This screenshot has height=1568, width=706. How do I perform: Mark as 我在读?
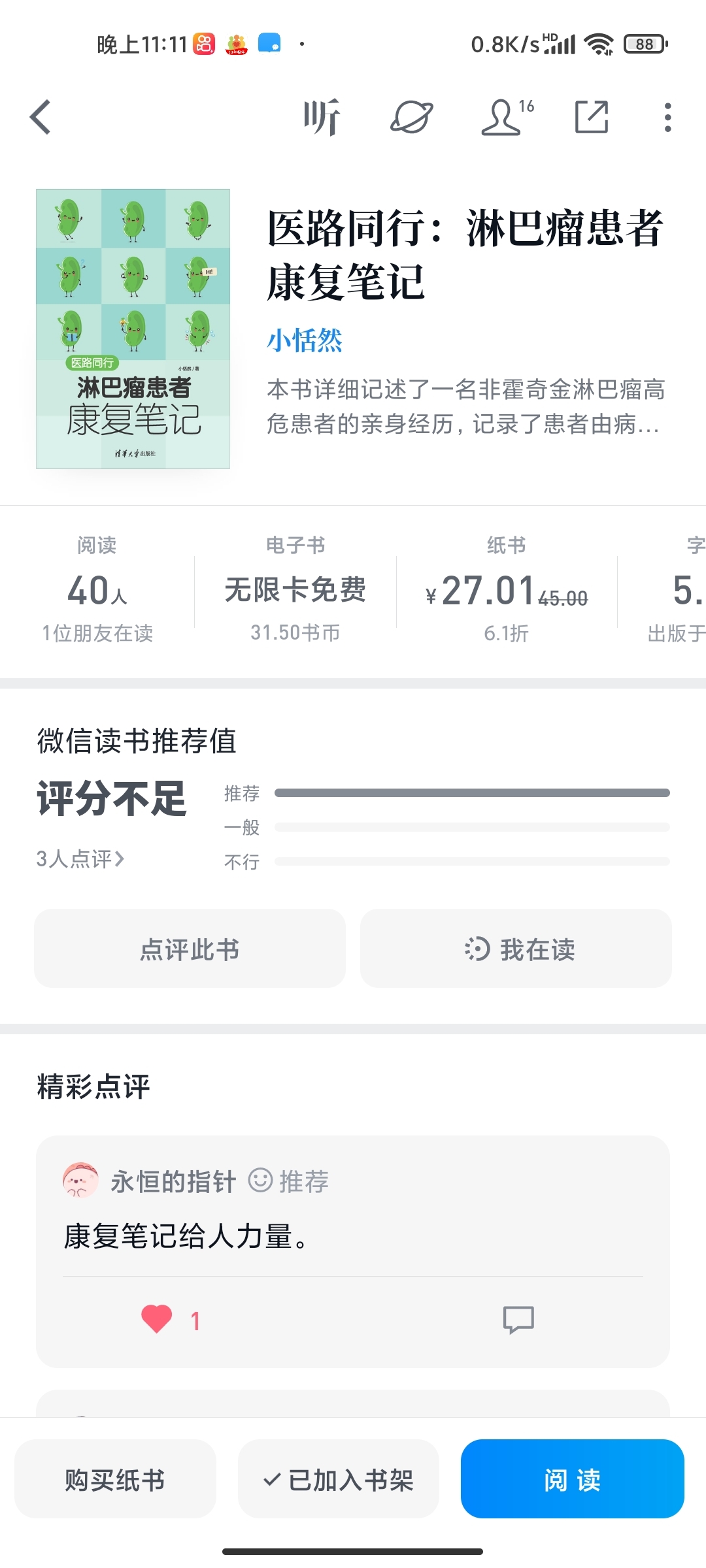coord(516,949)
